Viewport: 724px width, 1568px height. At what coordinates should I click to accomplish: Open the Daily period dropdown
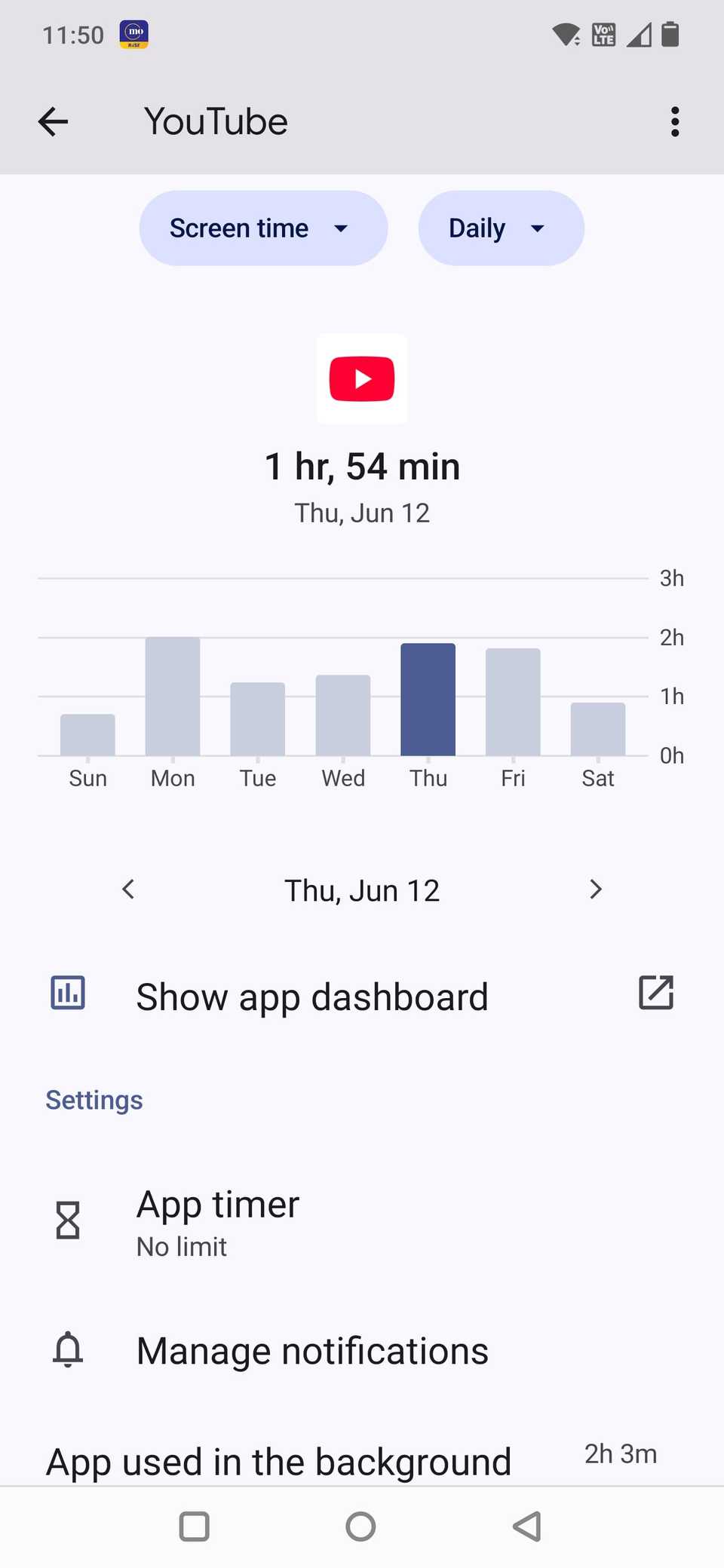click(501, 228)
